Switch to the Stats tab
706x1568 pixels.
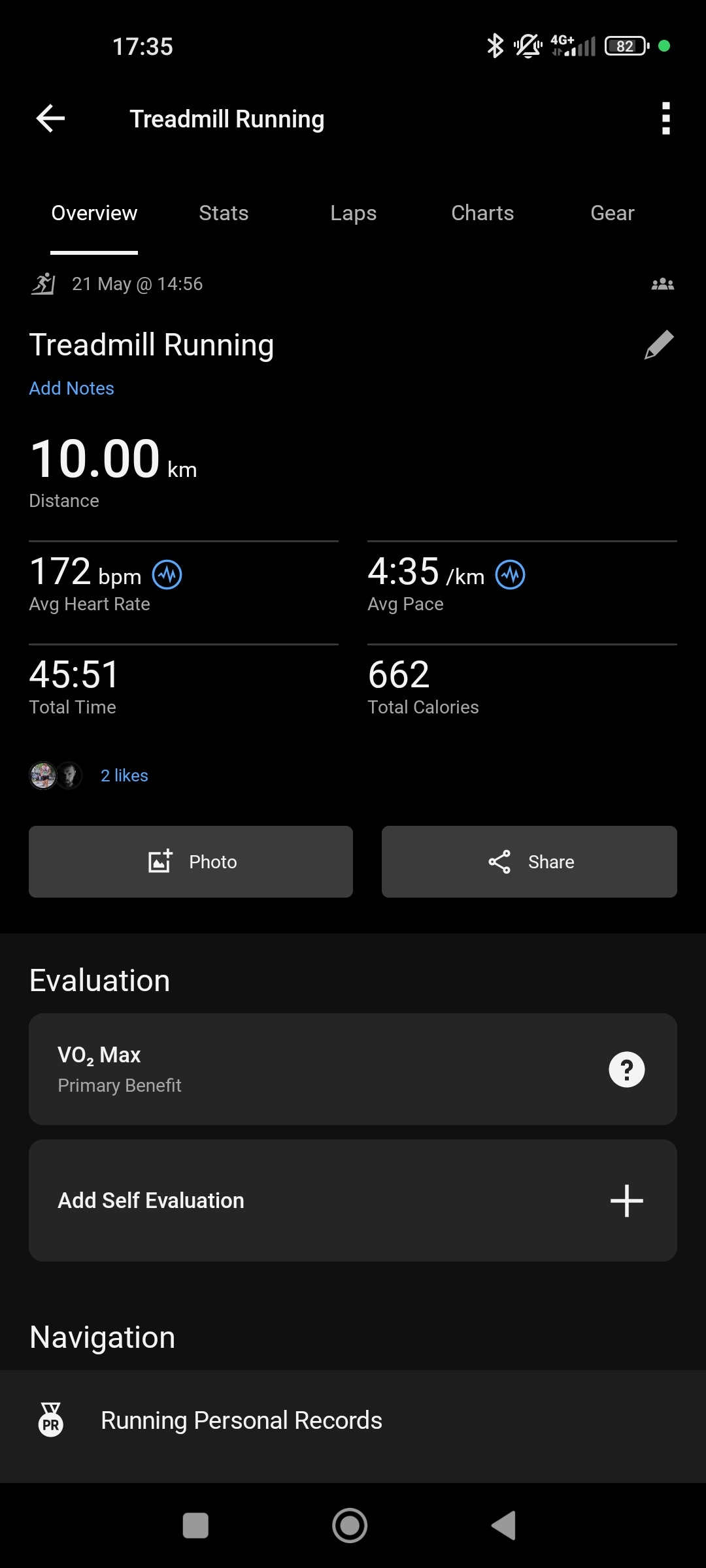pyautogui.click(x=224, y=213)
